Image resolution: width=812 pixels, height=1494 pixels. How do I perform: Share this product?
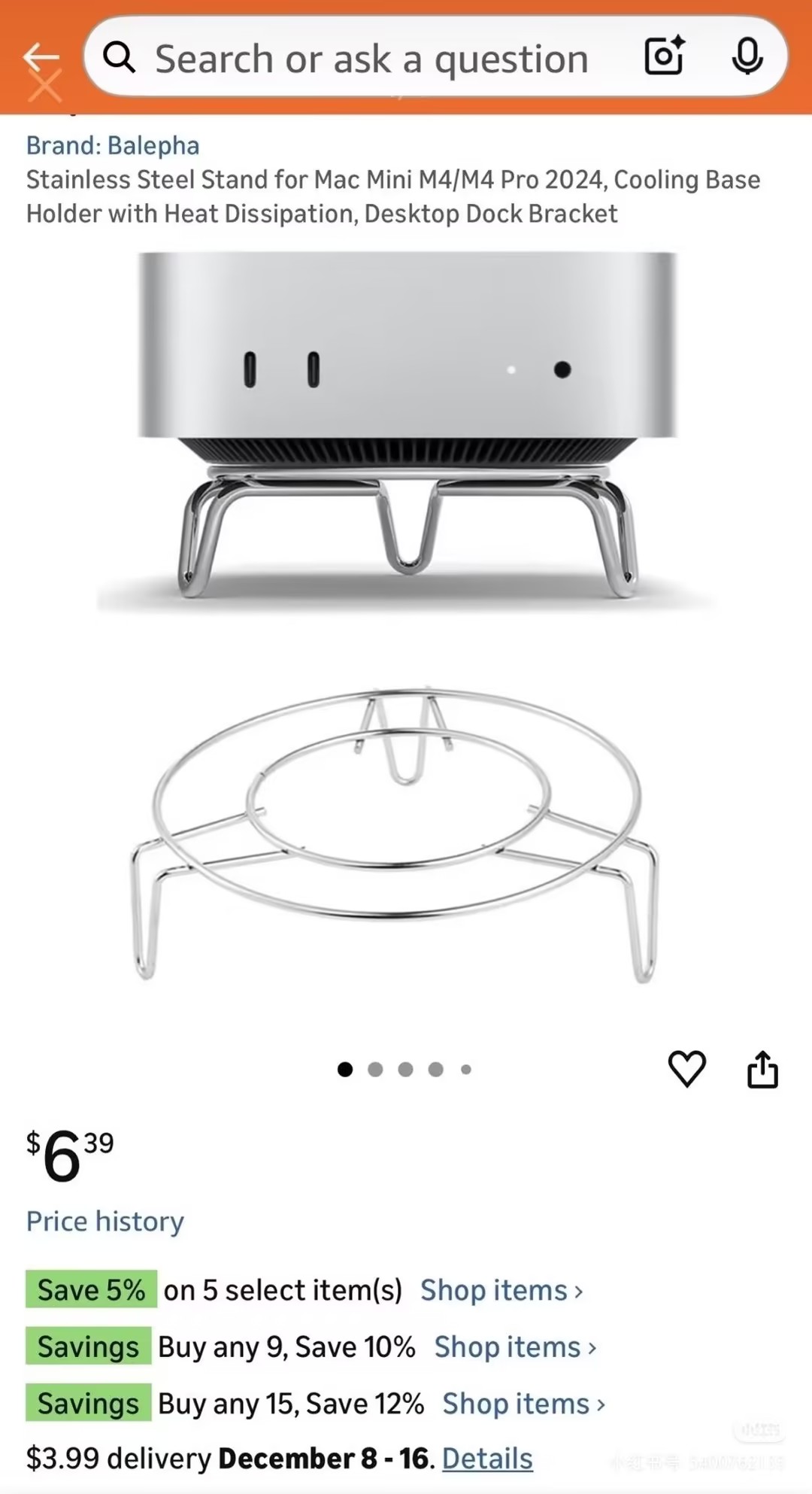click(762, 1069)
